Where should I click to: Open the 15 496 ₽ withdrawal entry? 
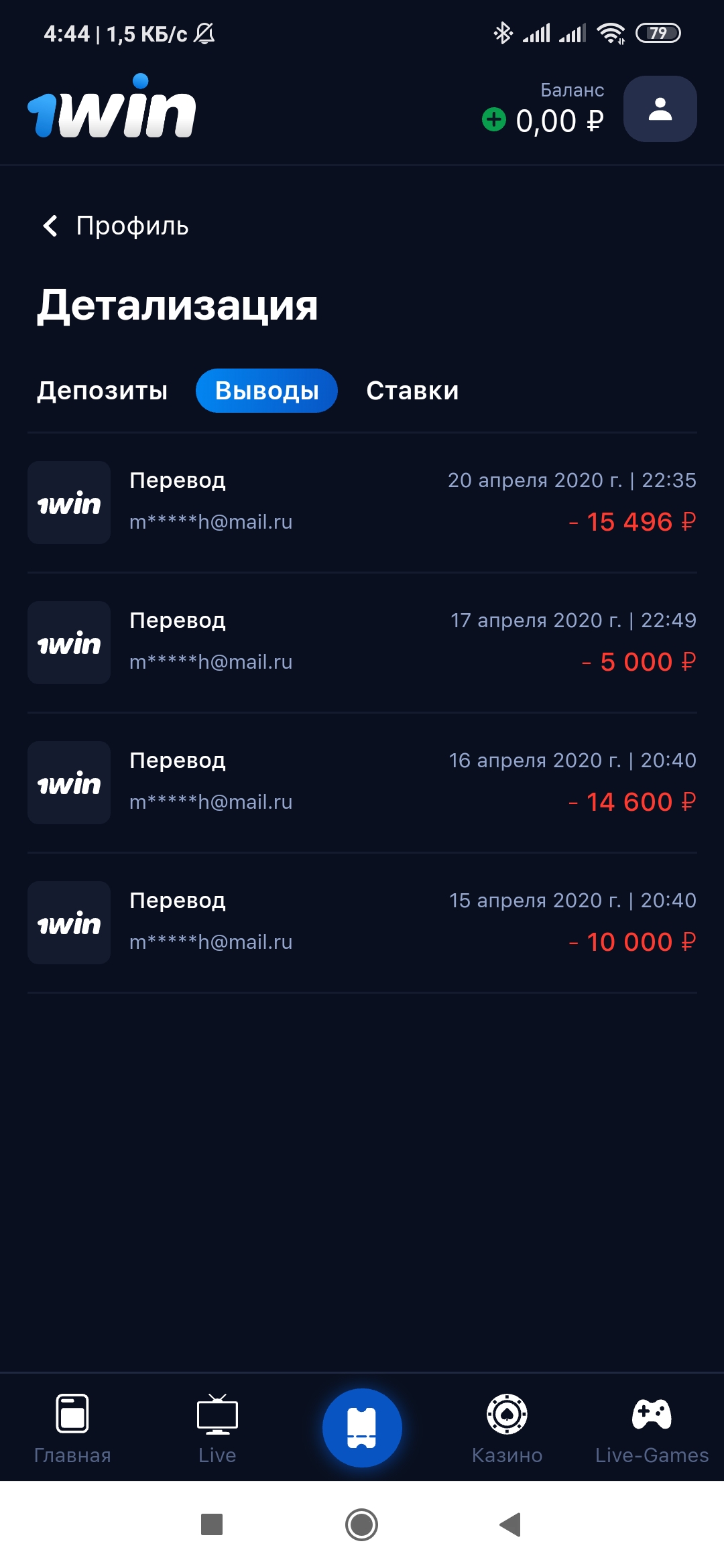tap(362, 503)
